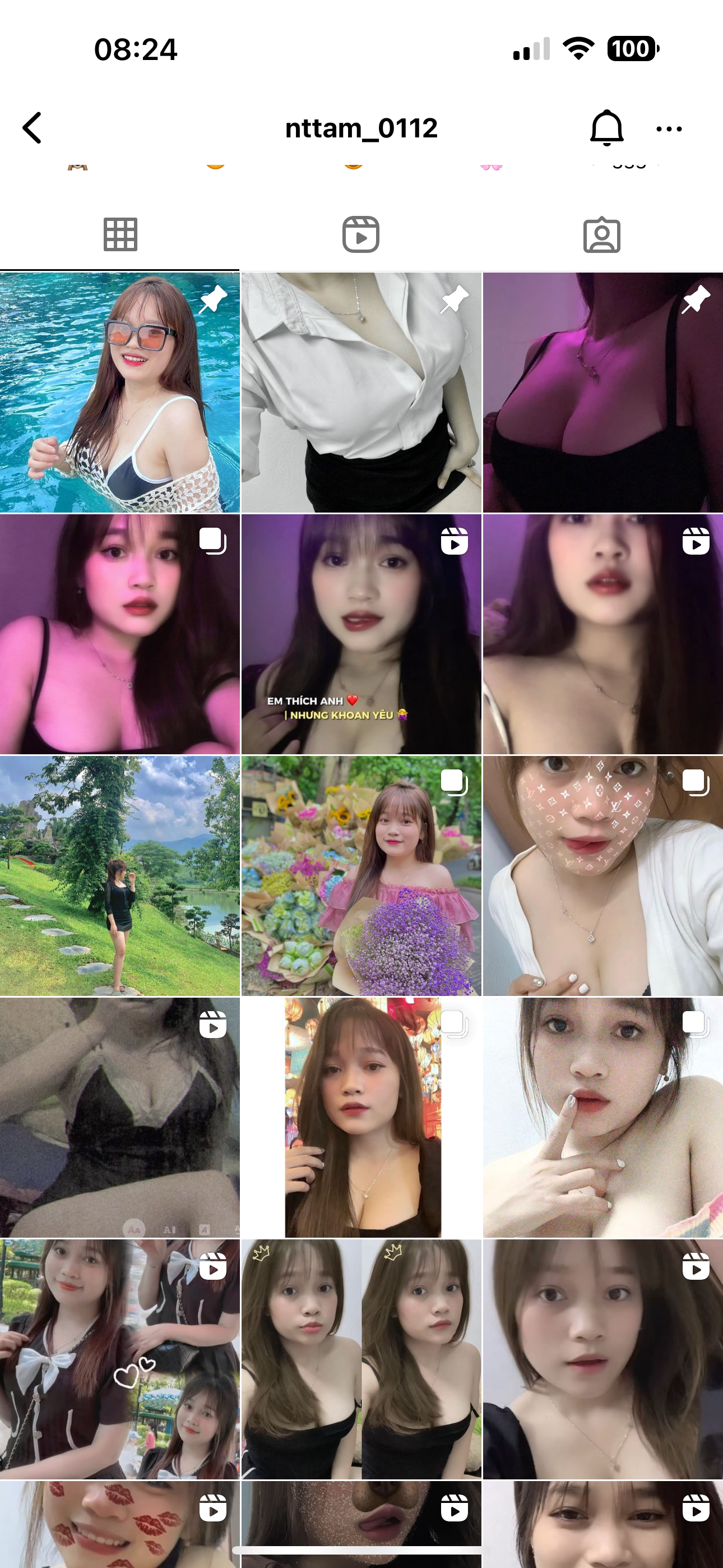Switch to the tagged photos tab

pos(602,234)
